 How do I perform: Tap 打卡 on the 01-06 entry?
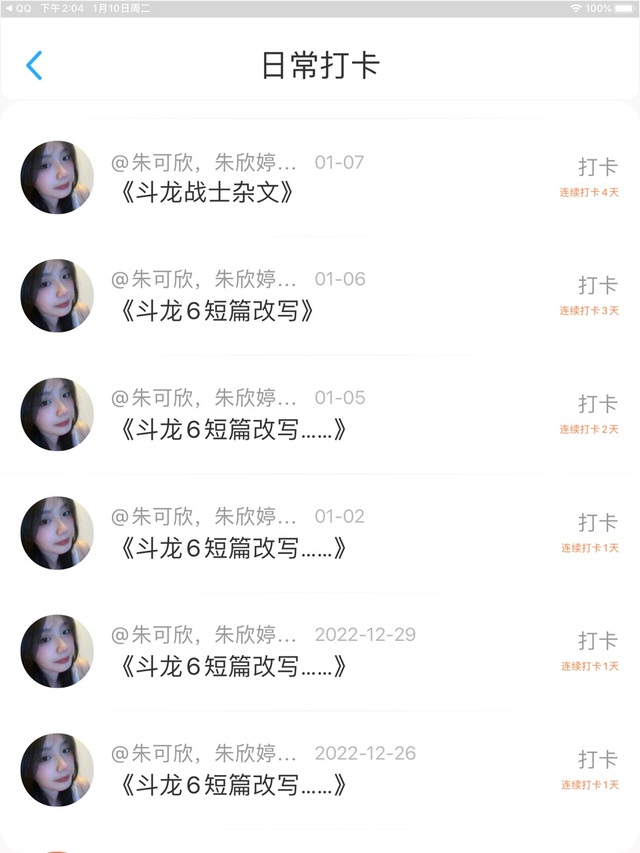[597, 286]
